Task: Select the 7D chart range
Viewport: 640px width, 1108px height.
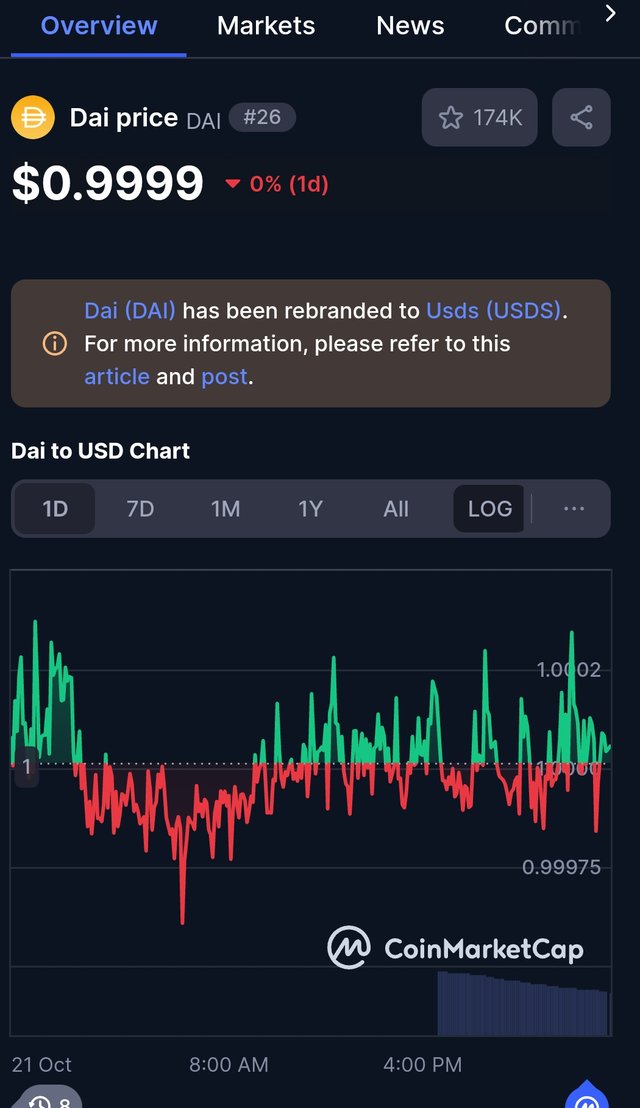Action: [x=140, y=509]
